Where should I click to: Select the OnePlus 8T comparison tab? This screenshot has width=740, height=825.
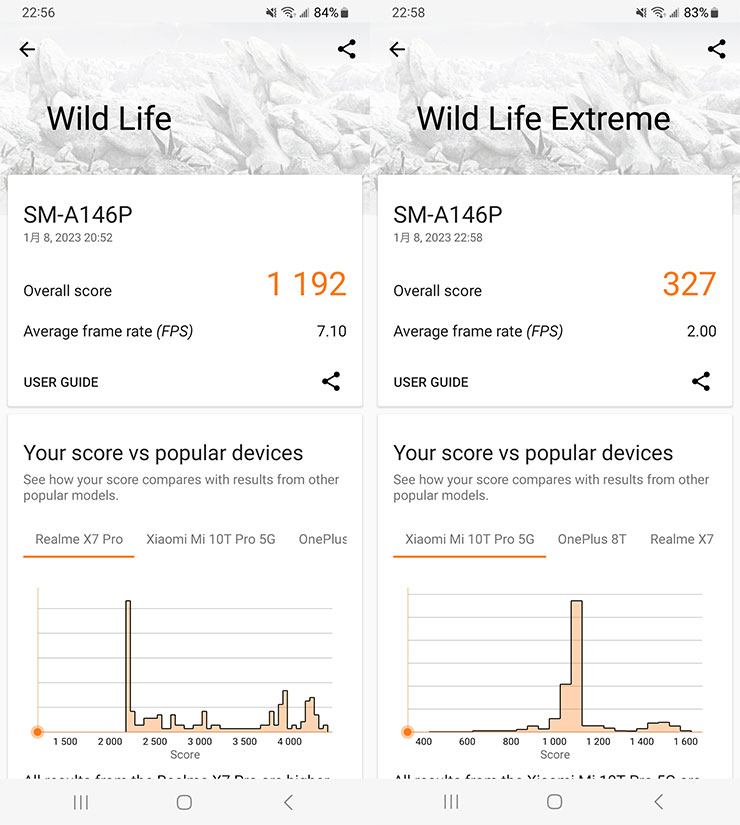click(x=591, y=538)
